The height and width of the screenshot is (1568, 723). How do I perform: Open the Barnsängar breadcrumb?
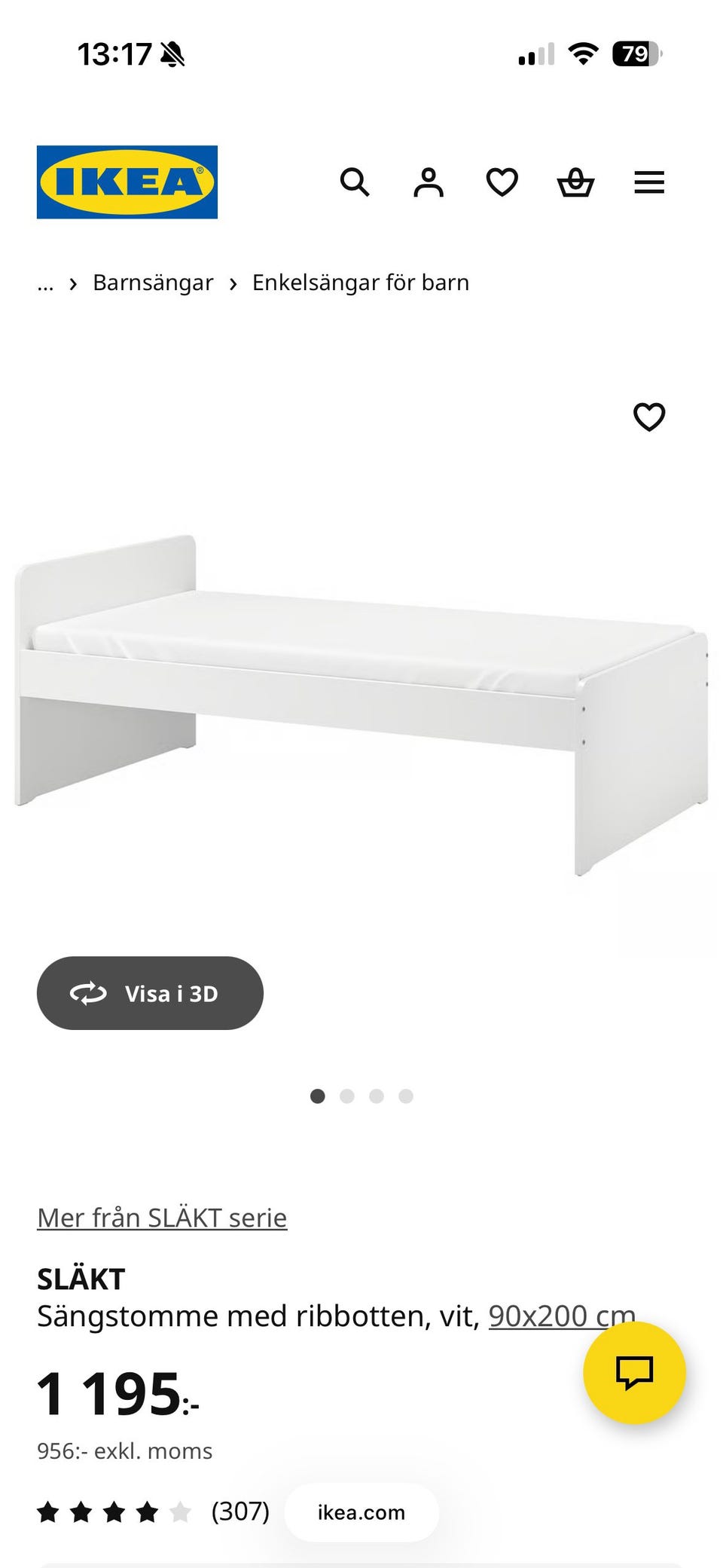pyautogui.click(x=153, y=283)
